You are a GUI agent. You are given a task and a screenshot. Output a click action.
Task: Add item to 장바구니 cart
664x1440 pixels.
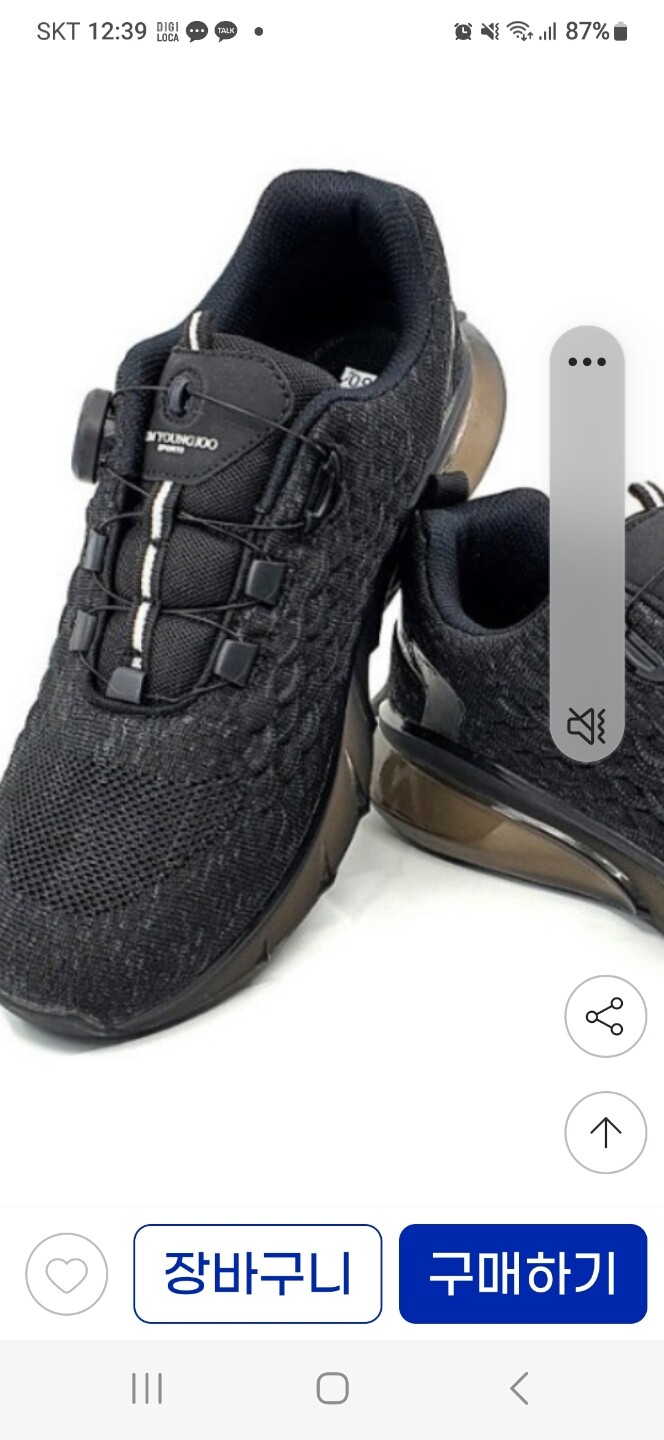[258, 1274]
